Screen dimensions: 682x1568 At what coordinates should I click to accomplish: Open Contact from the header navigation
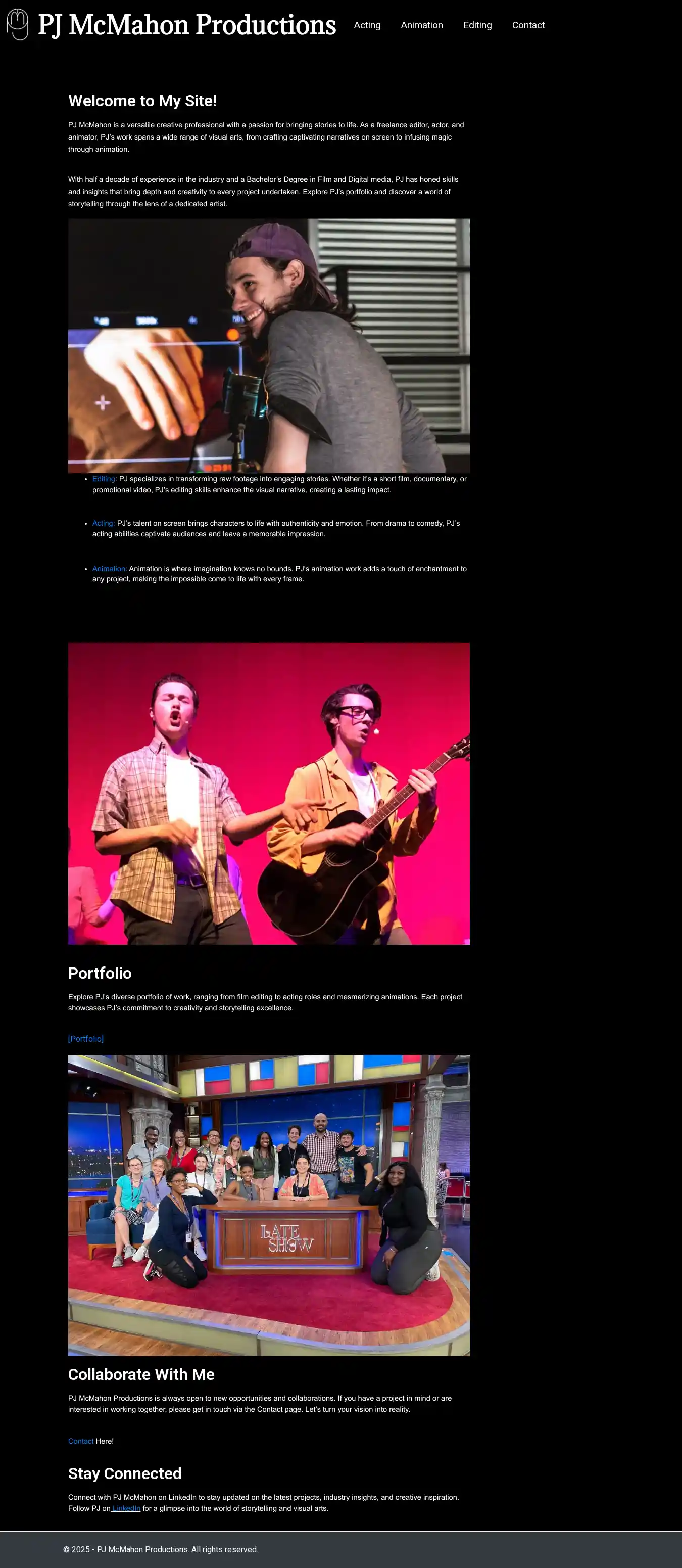[528, 25]
